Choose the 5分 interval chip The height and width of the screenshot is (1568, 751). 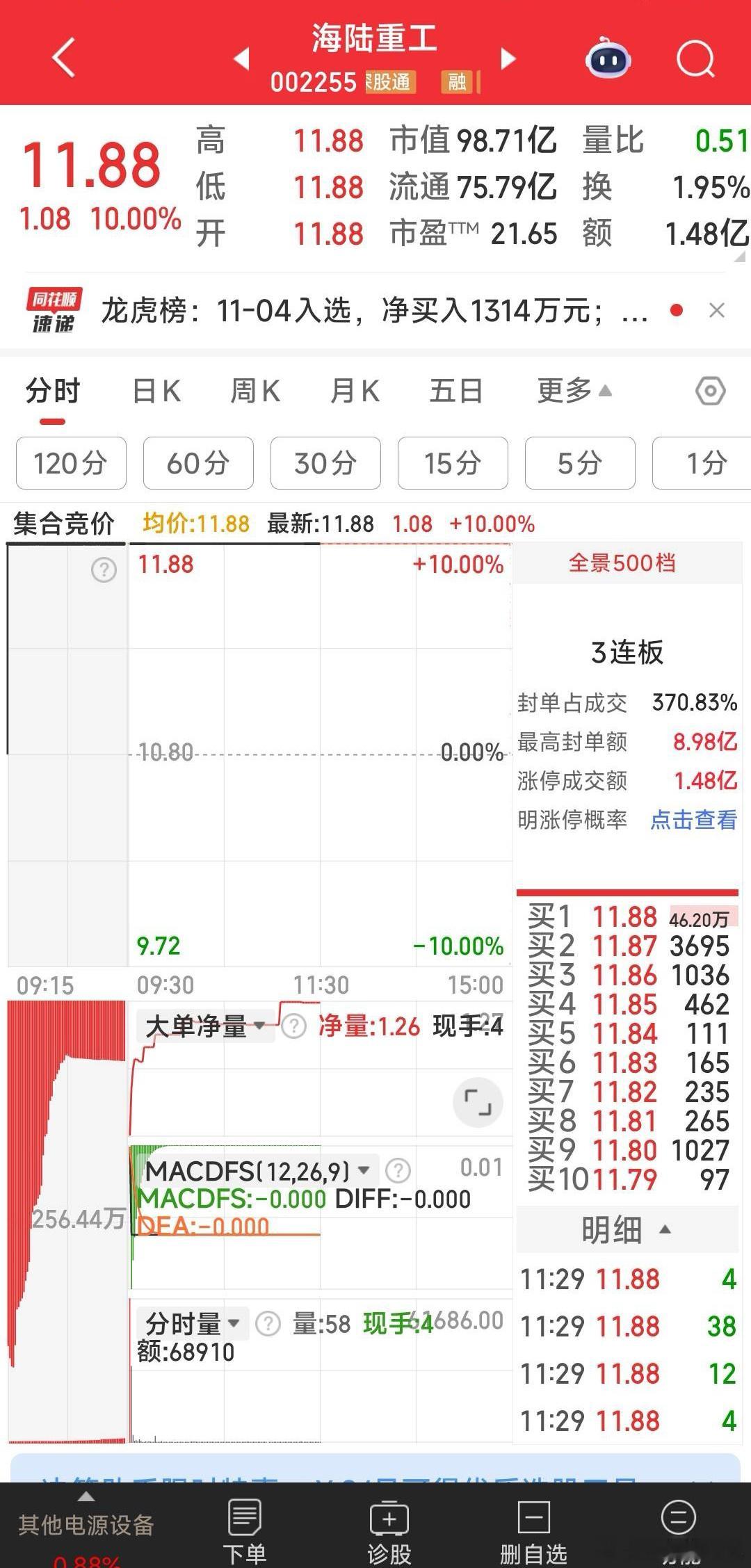[580, 463]
